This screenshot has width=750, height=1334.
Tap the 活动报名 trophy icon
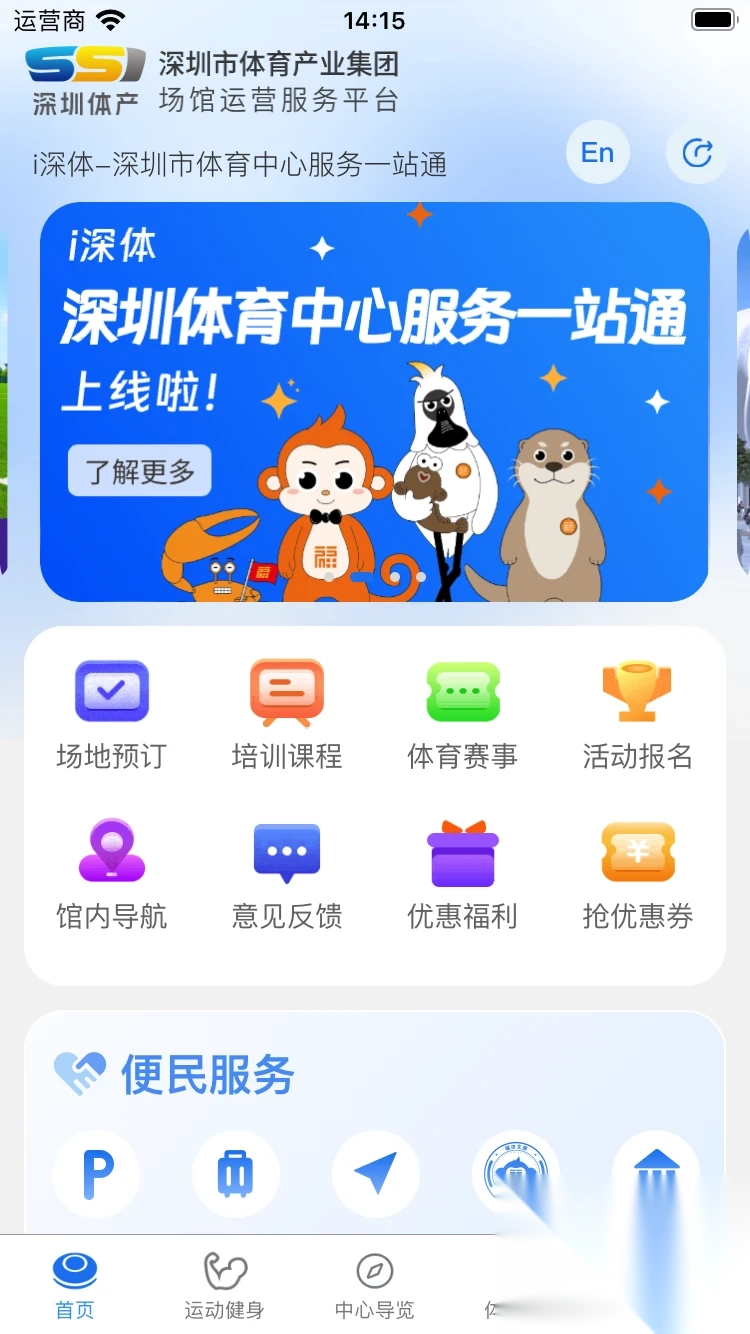637,692
